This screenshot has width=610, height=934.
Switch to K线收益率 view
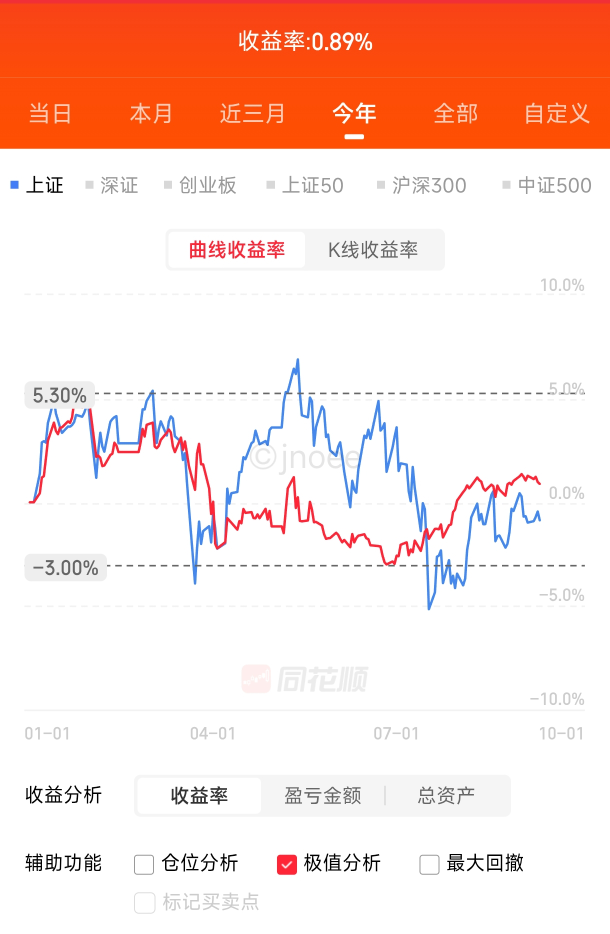coord(374,250)
